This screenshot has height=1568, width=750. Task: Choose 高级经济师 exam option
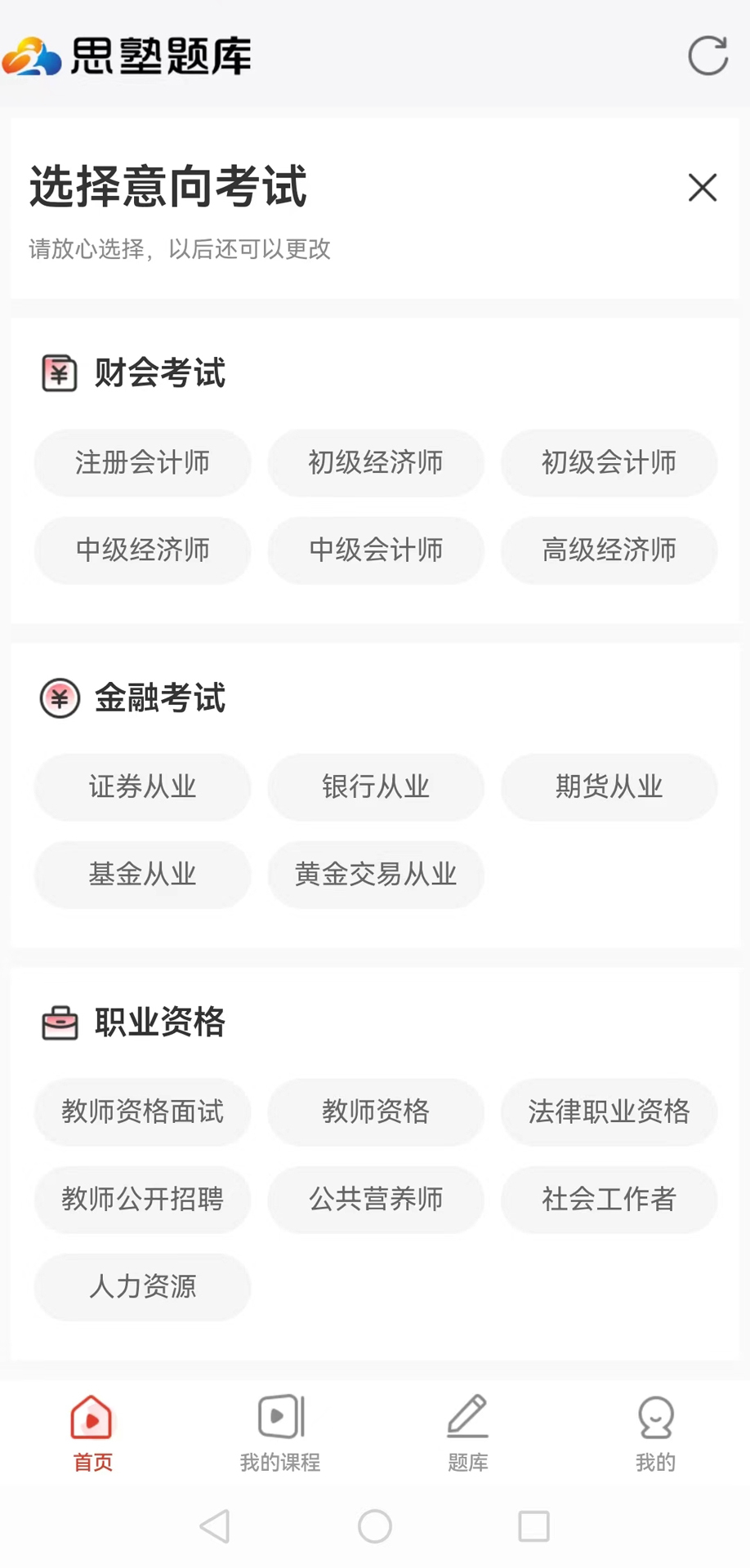click(609, 550)
